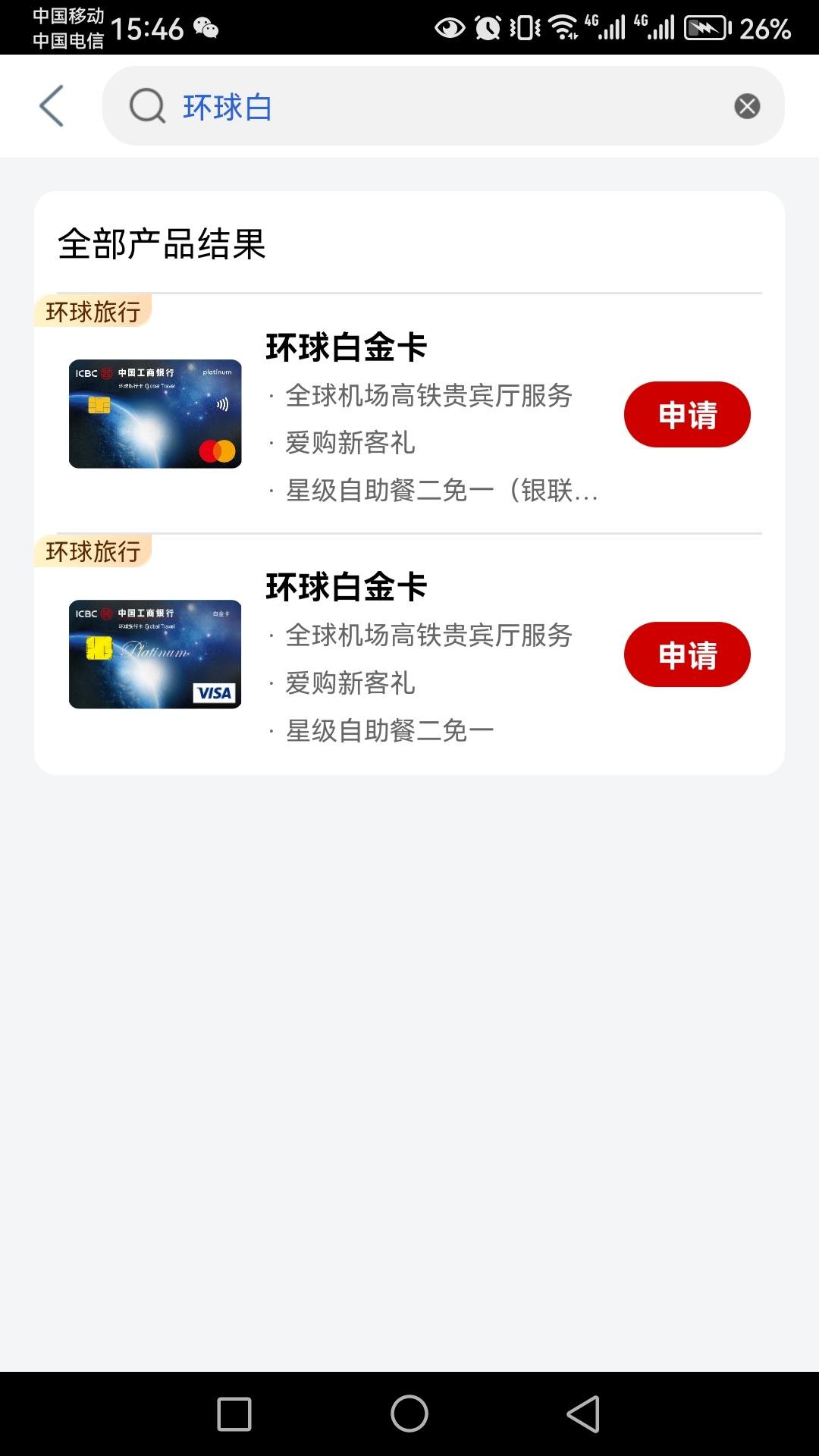819x1456 pixels.
Task: Go back using the top-left arrow
Action: pos(51,106)
